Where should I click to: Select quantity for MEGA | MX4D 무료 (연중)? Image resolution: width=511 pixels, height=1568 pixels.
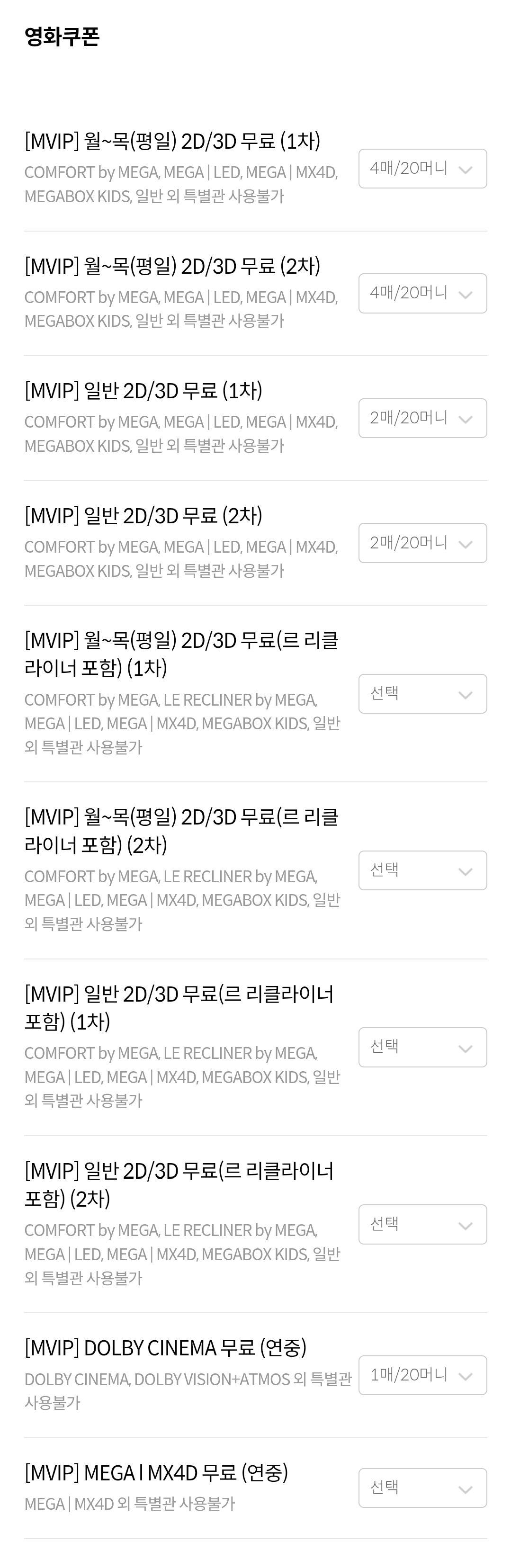coord(422,1487)
